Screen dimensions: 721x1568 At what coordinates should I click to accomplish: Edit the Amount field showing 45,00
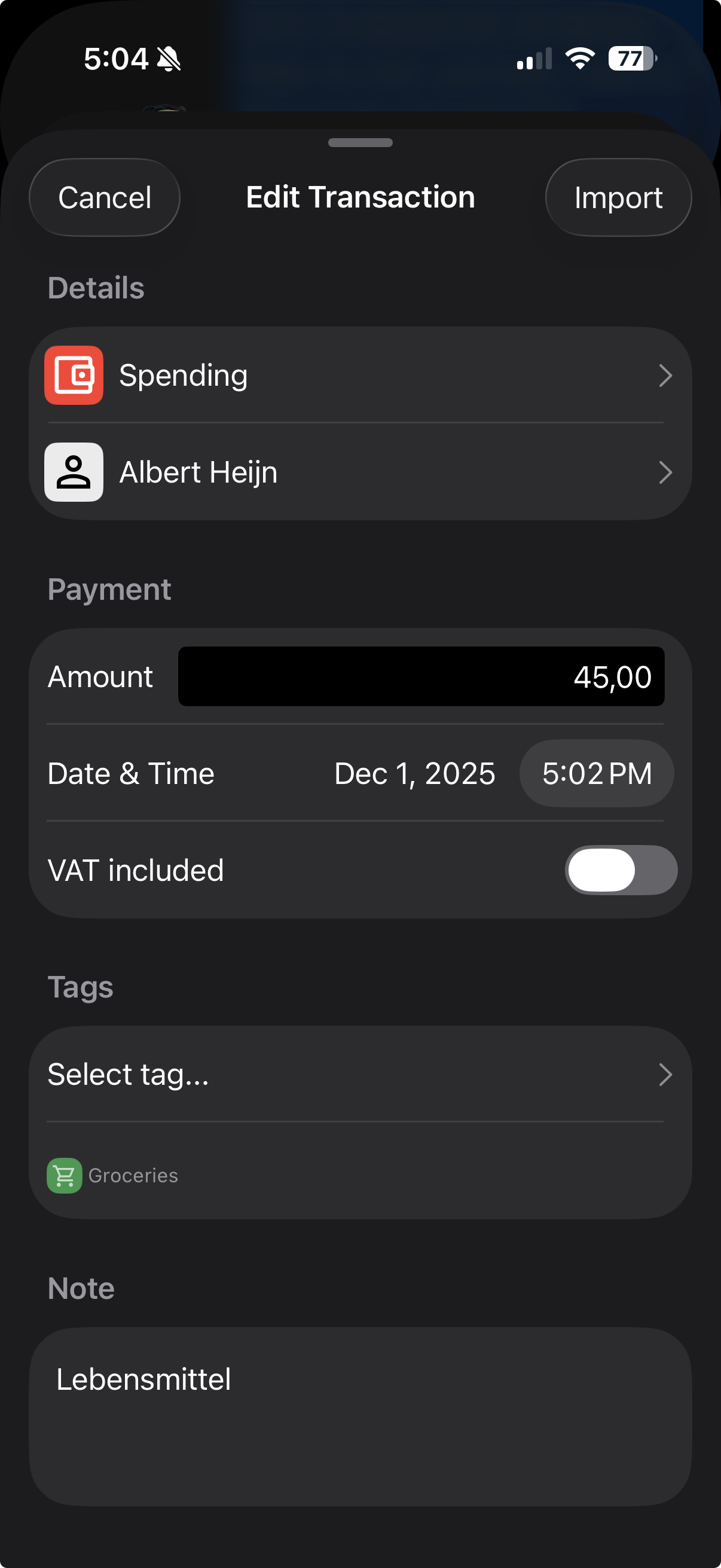[x=420, y=676]
